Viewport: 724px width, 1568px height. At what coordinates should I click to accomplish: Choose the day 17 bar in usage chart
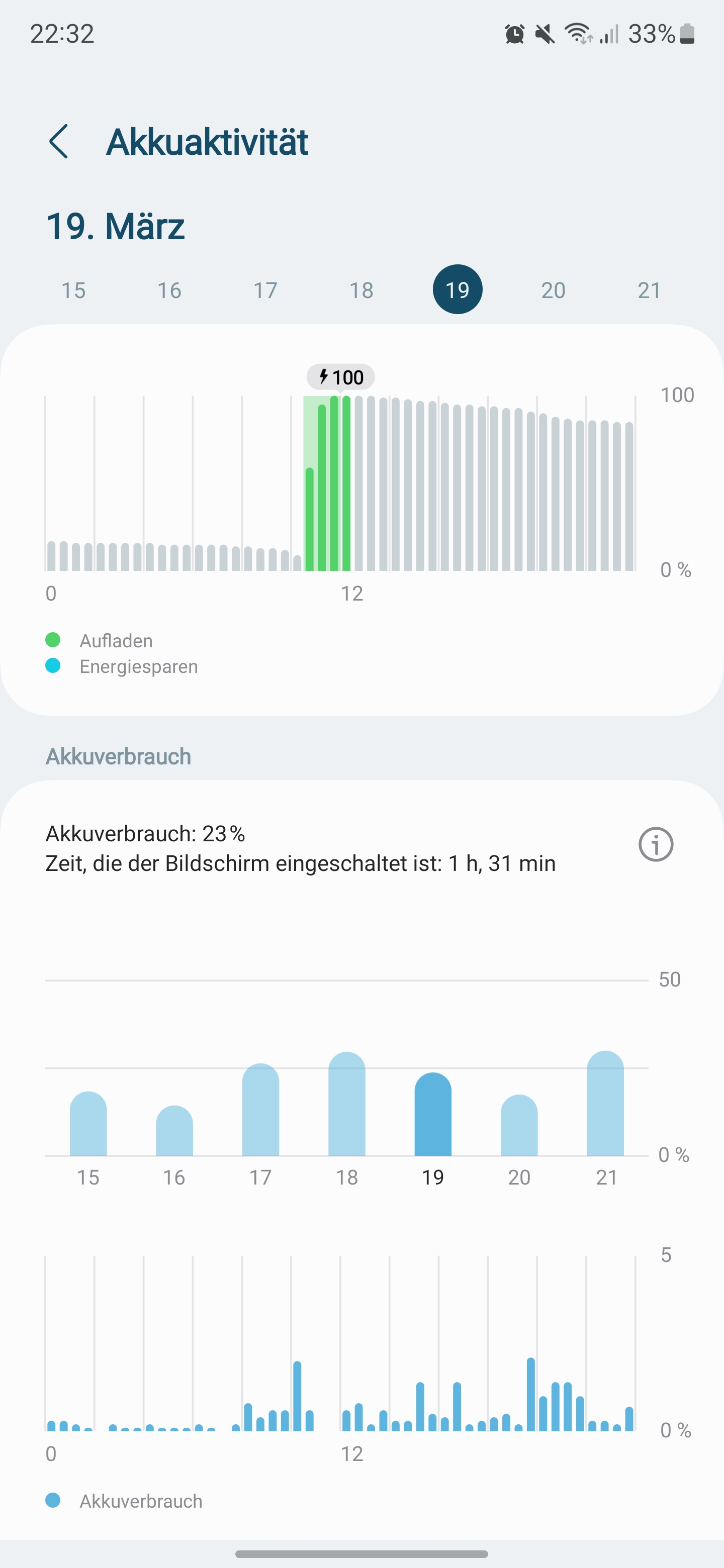[260, 1111]
